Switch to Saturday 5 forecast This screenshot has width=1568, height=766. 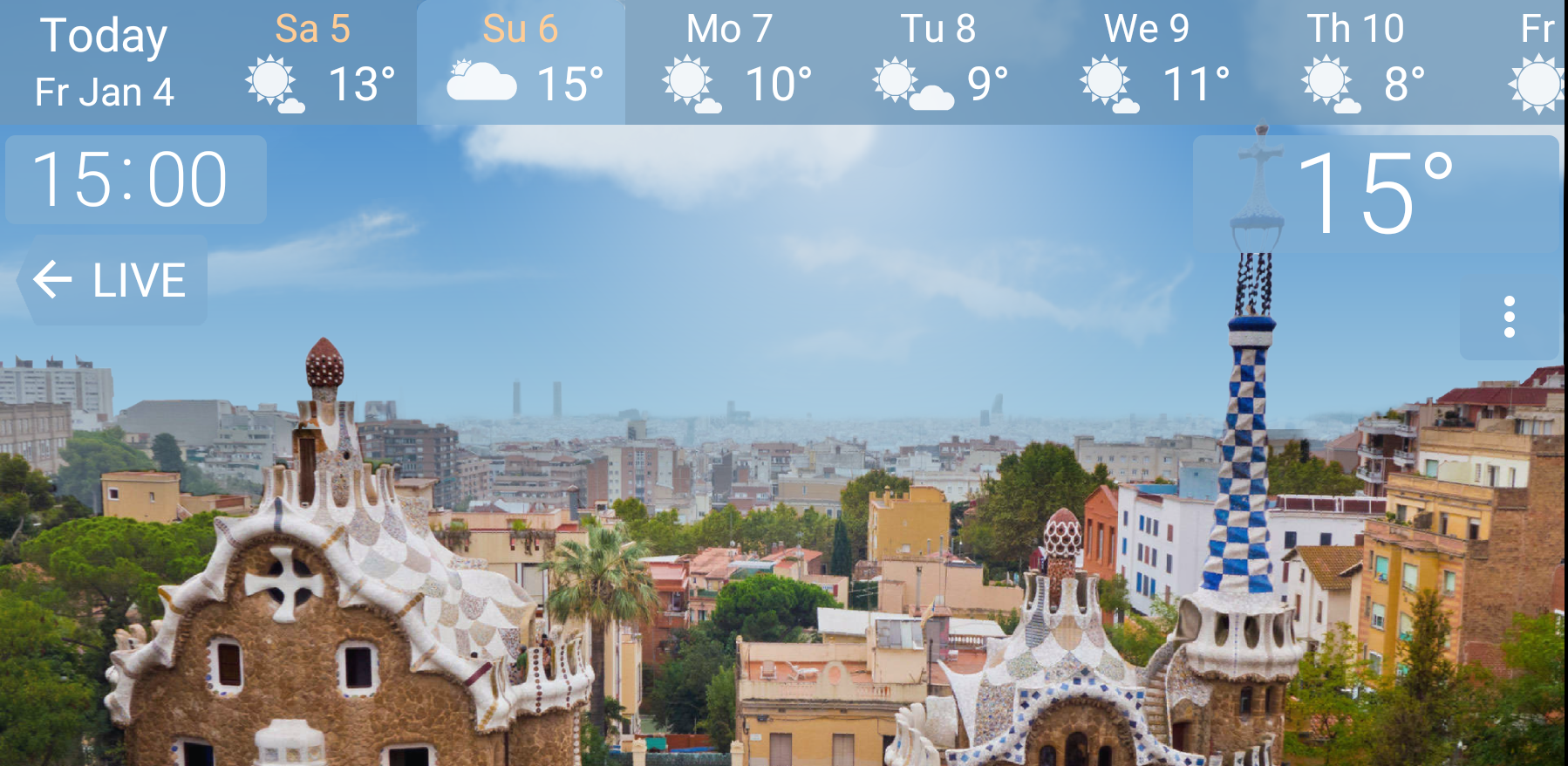click(x=313, y=63)
